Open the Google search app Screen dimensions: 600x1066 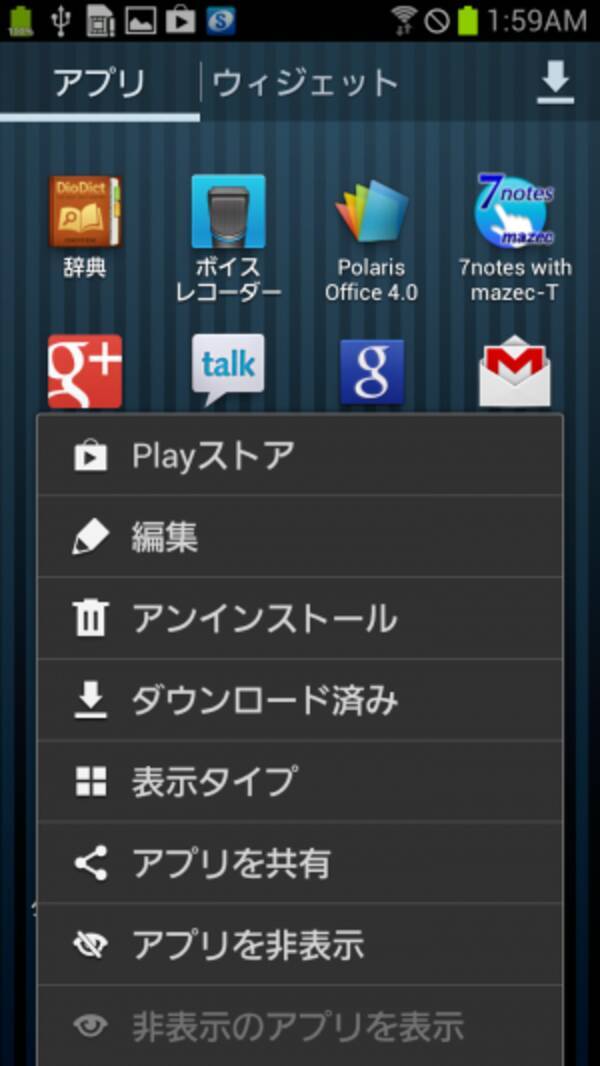[371, 371]
